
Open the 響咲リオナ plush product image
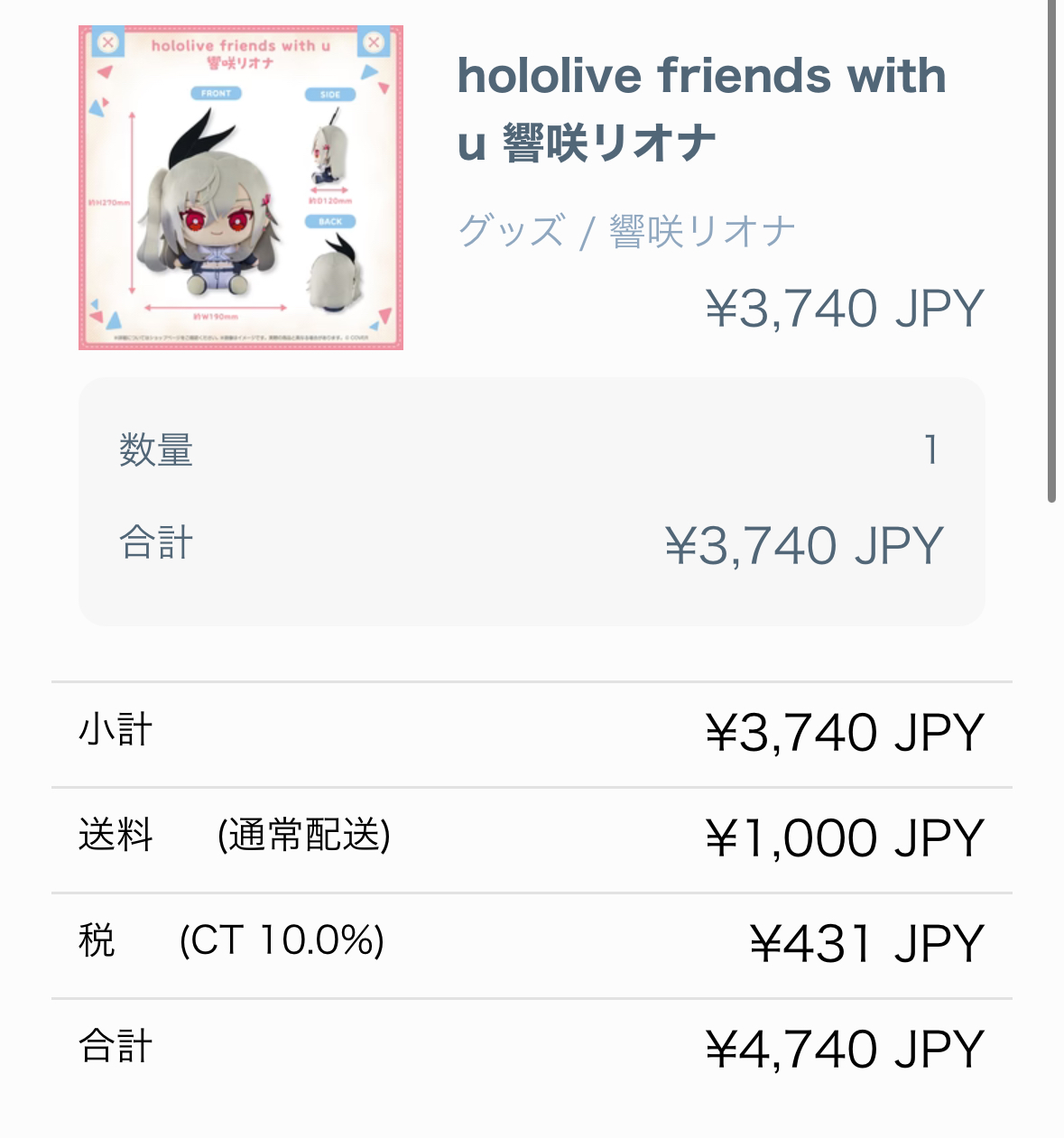(241, 188)
